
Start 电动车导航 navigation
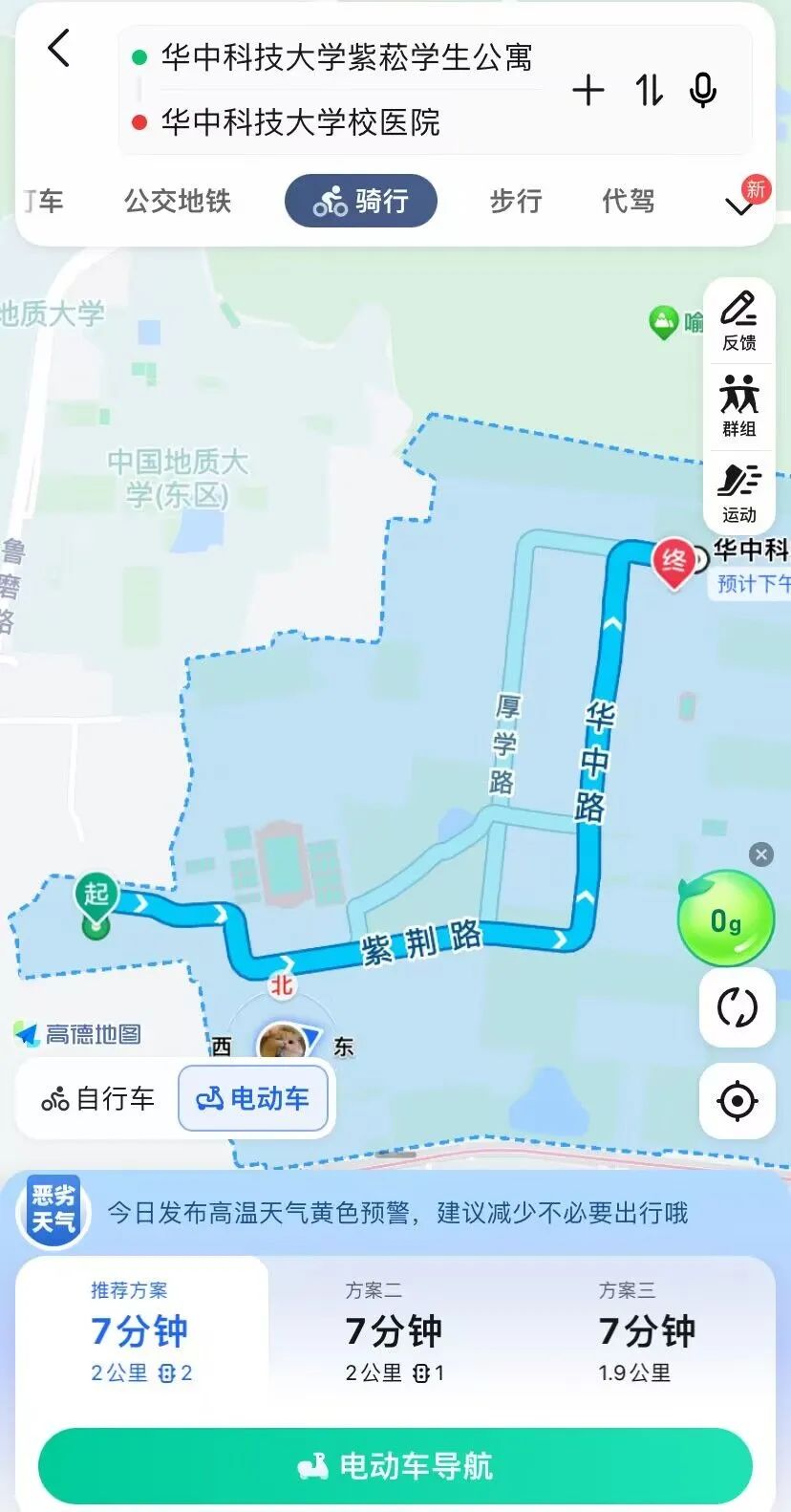pyautogui.click(x=395, y=1466)
